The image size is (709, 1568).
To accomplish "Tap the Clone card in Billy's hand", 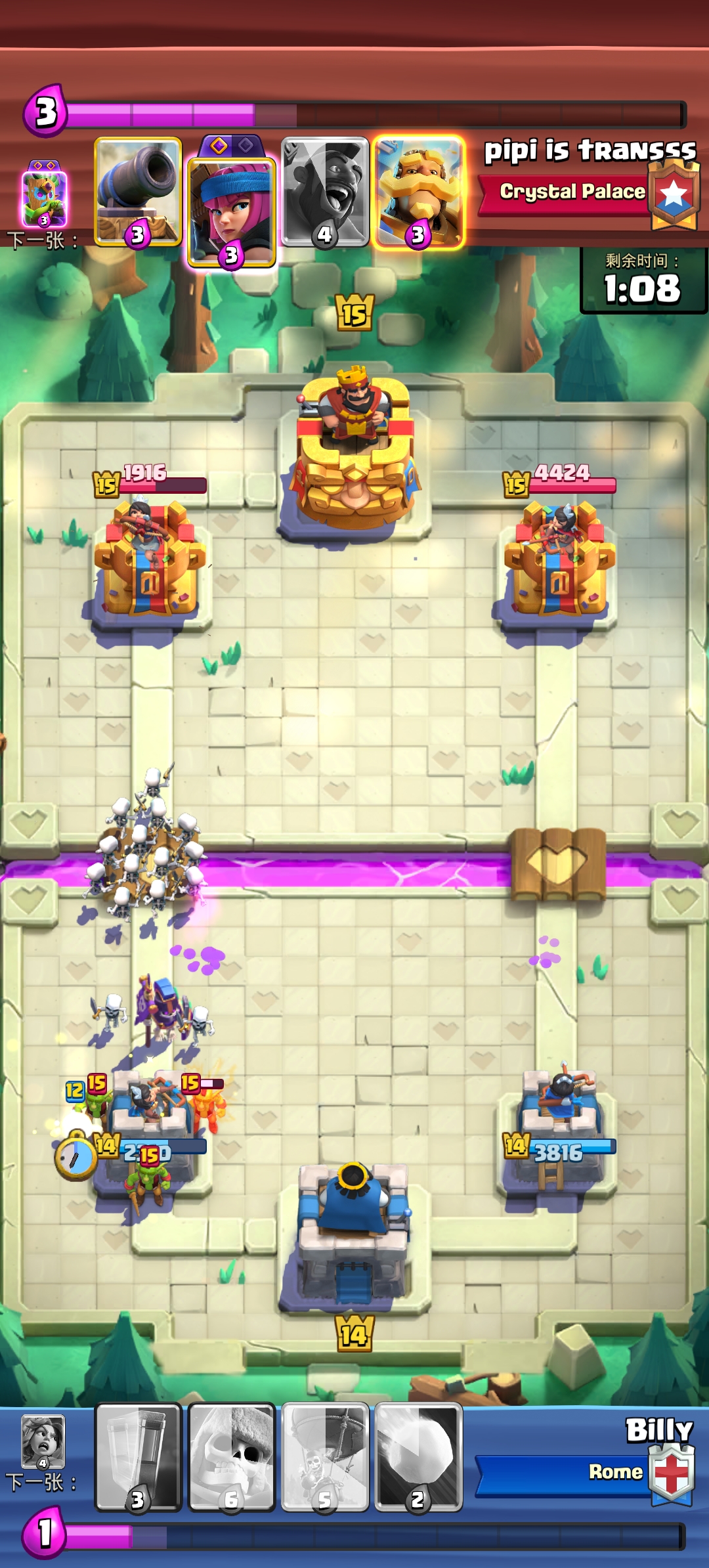I will (x=138, y=1456).
